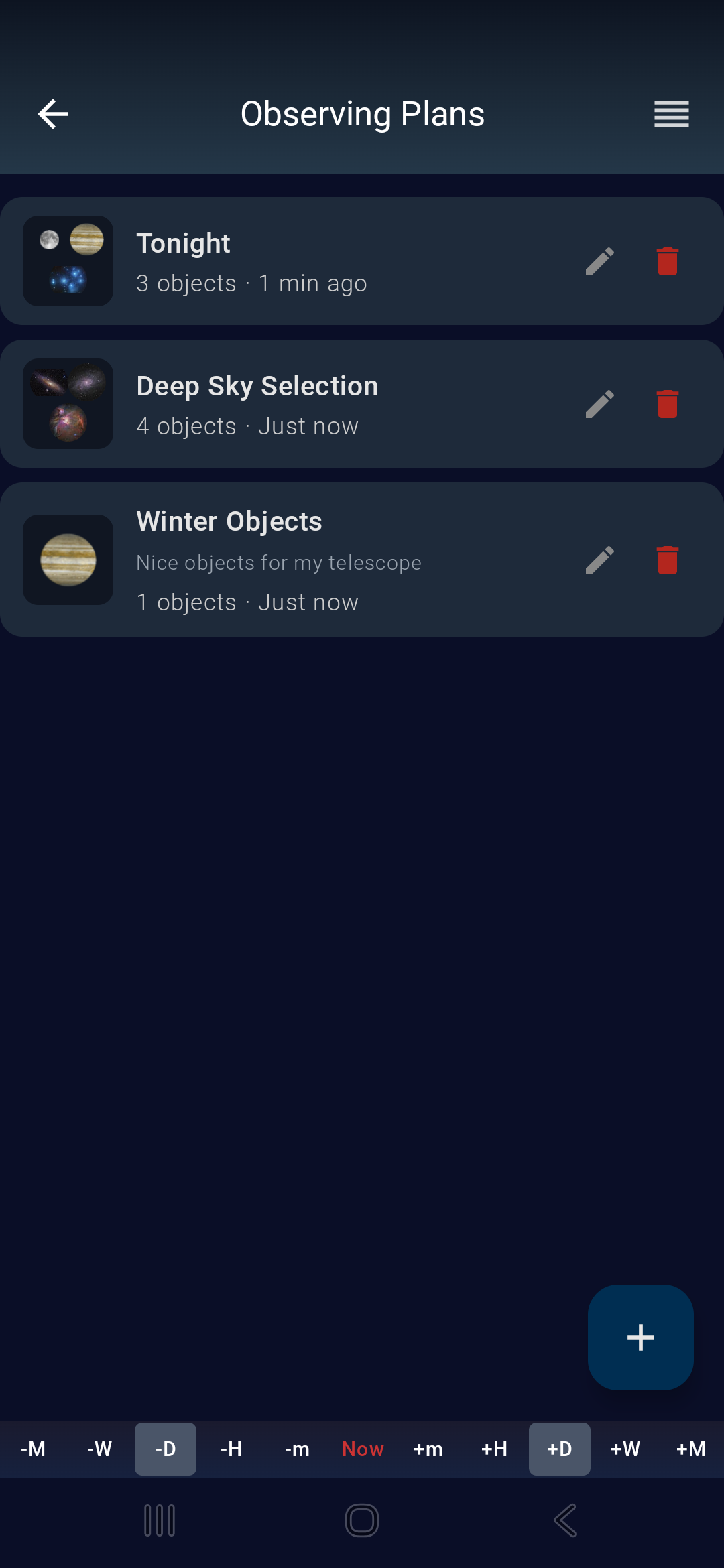Image resolution: width=724 pixels, height=1568 pixels.
Task: Edit the Deep Sky Selection plan
Action: click(599, 404)
